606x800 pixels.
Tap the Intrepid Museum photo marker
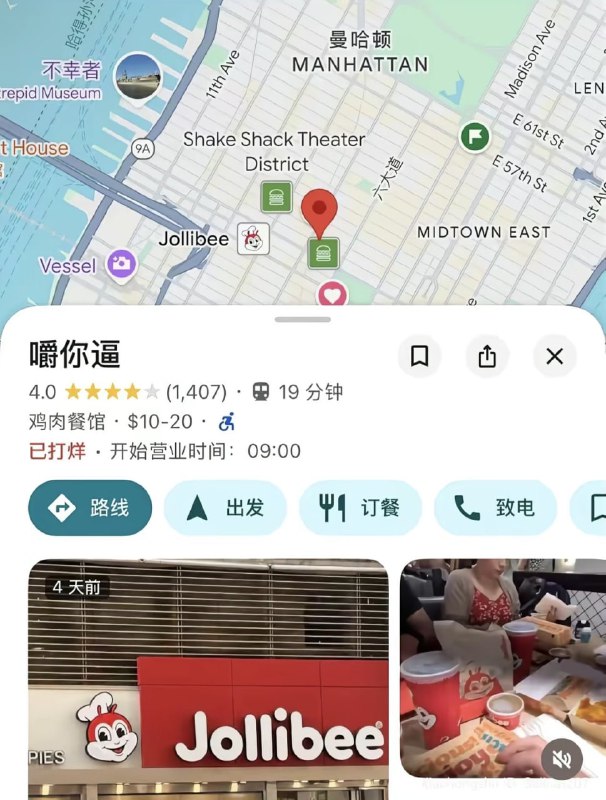pyautogui.click(x=138, y=77)
